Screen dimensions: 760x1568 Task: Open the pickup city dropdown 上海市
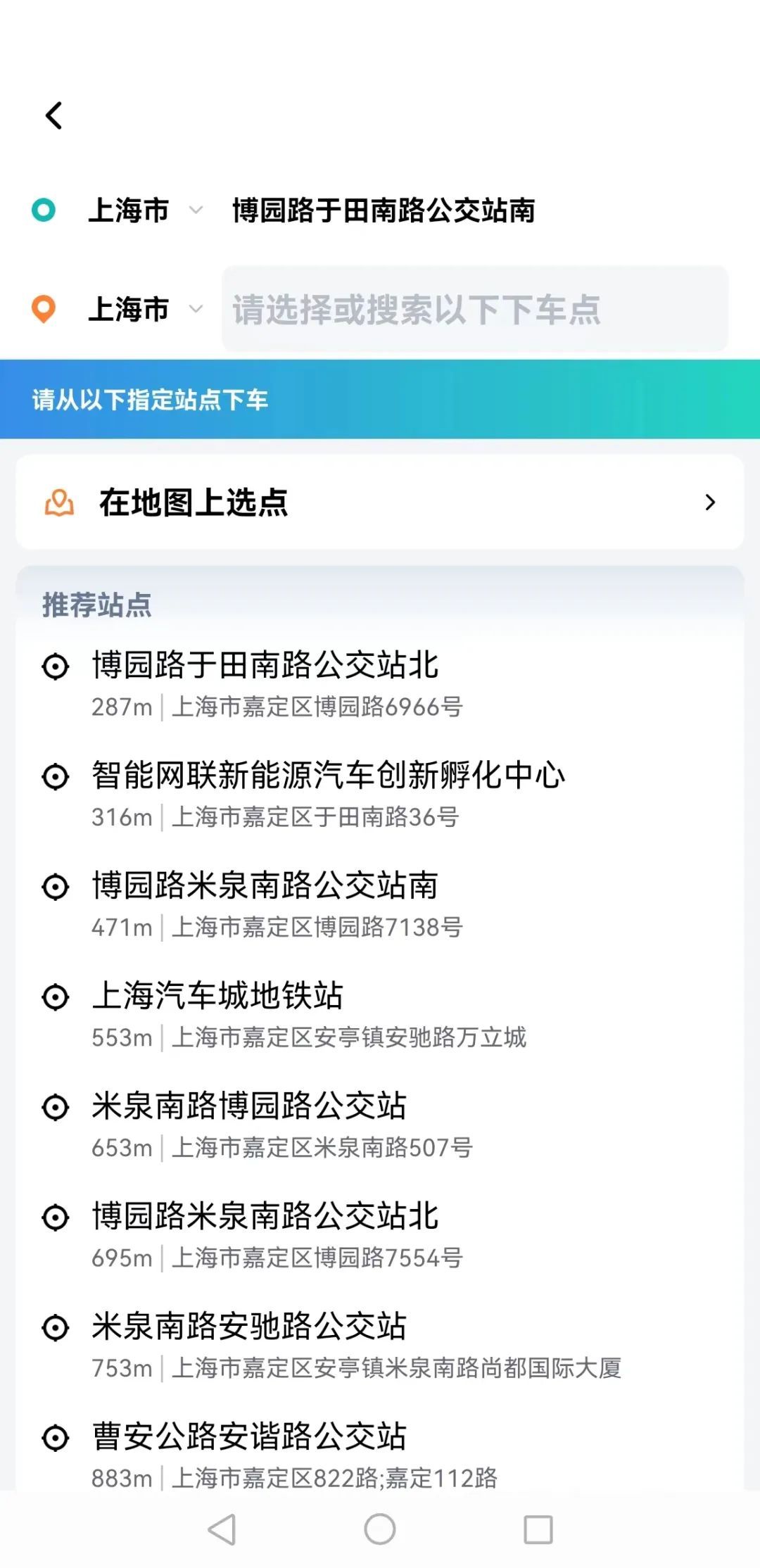tap(144, 210)
